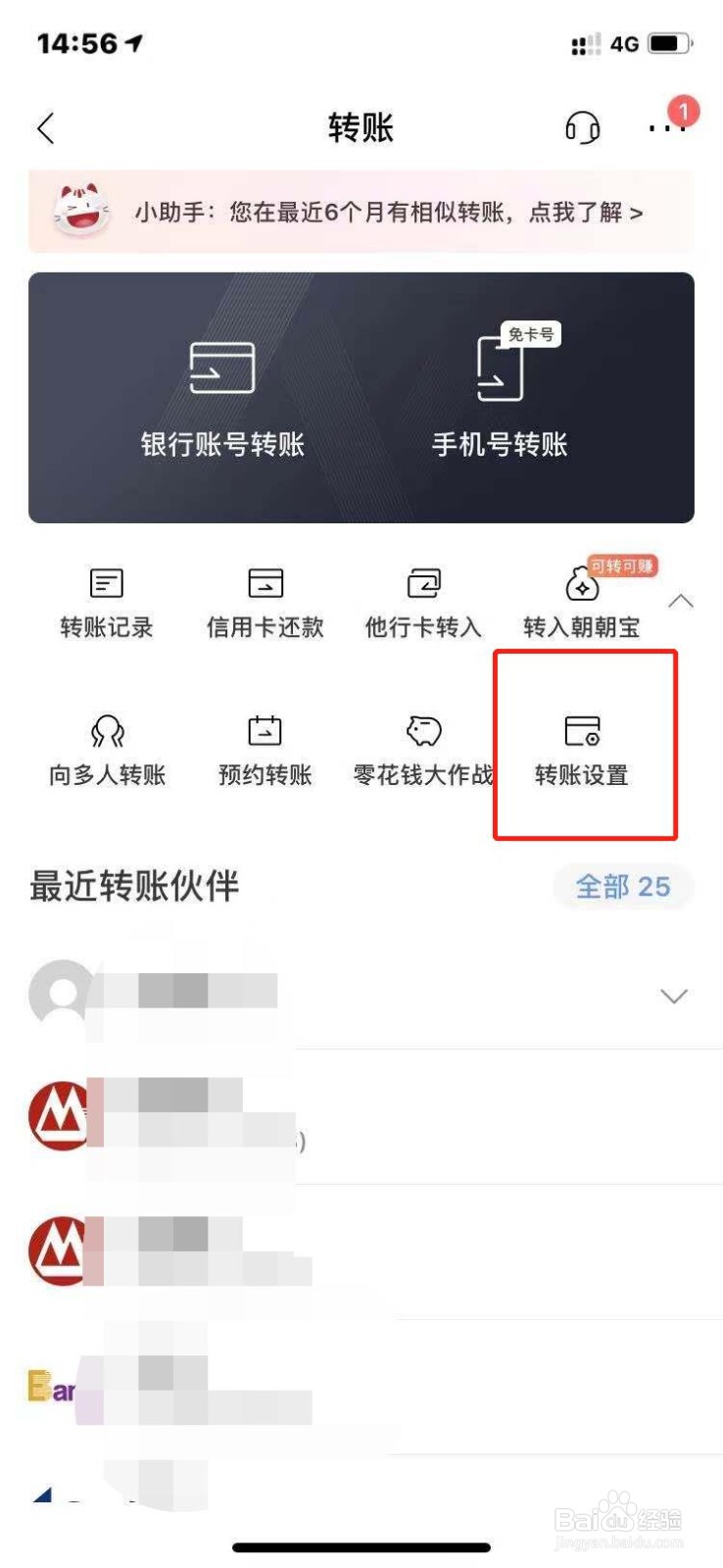The image size is (723, 1568).
Task: Tap the 可转可赚 badge on 转入朝朝宝
Action: point(620,566)
